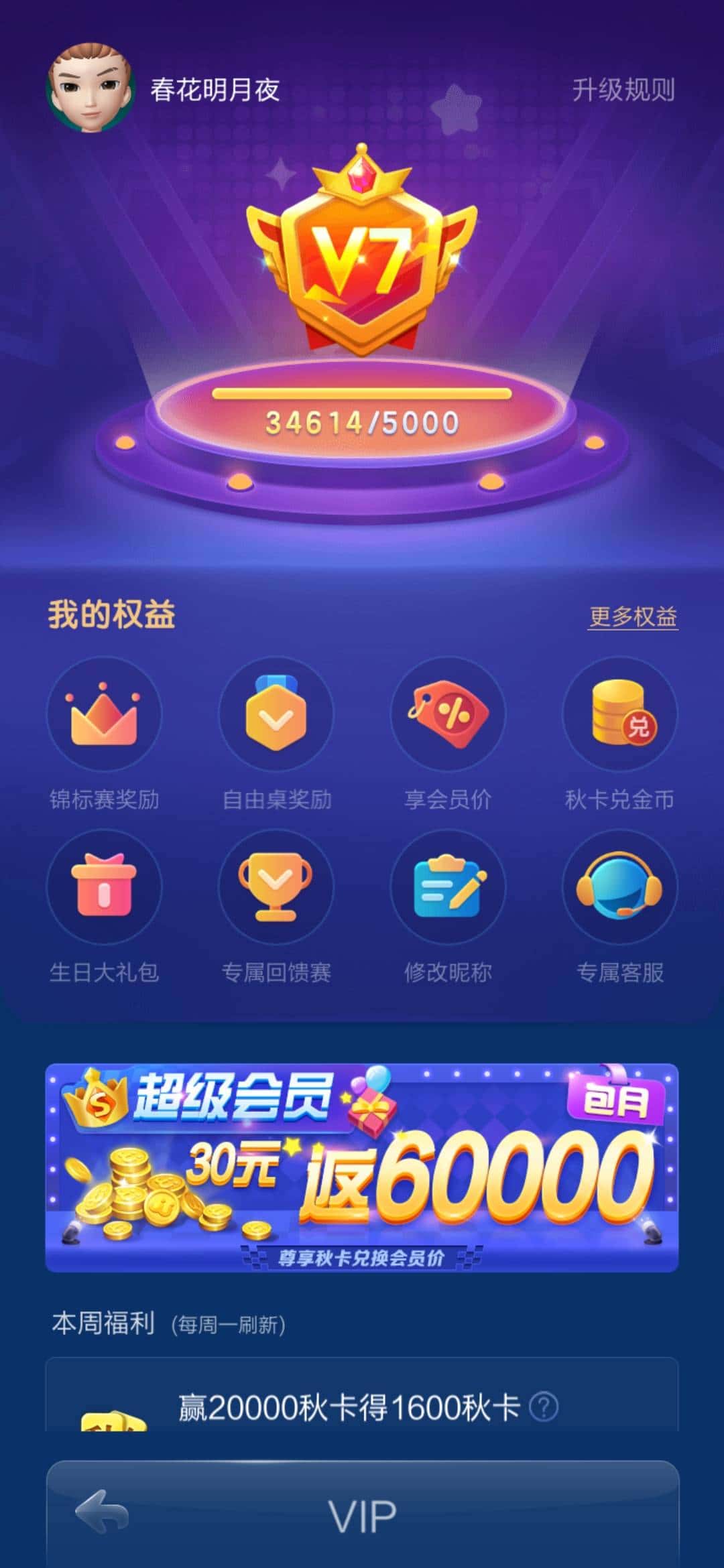Viewport: 724px width, 1568px height.
Task: Select the 自由桌奖励 (Free Table Rewards) icon
Action: click(275, 716)
